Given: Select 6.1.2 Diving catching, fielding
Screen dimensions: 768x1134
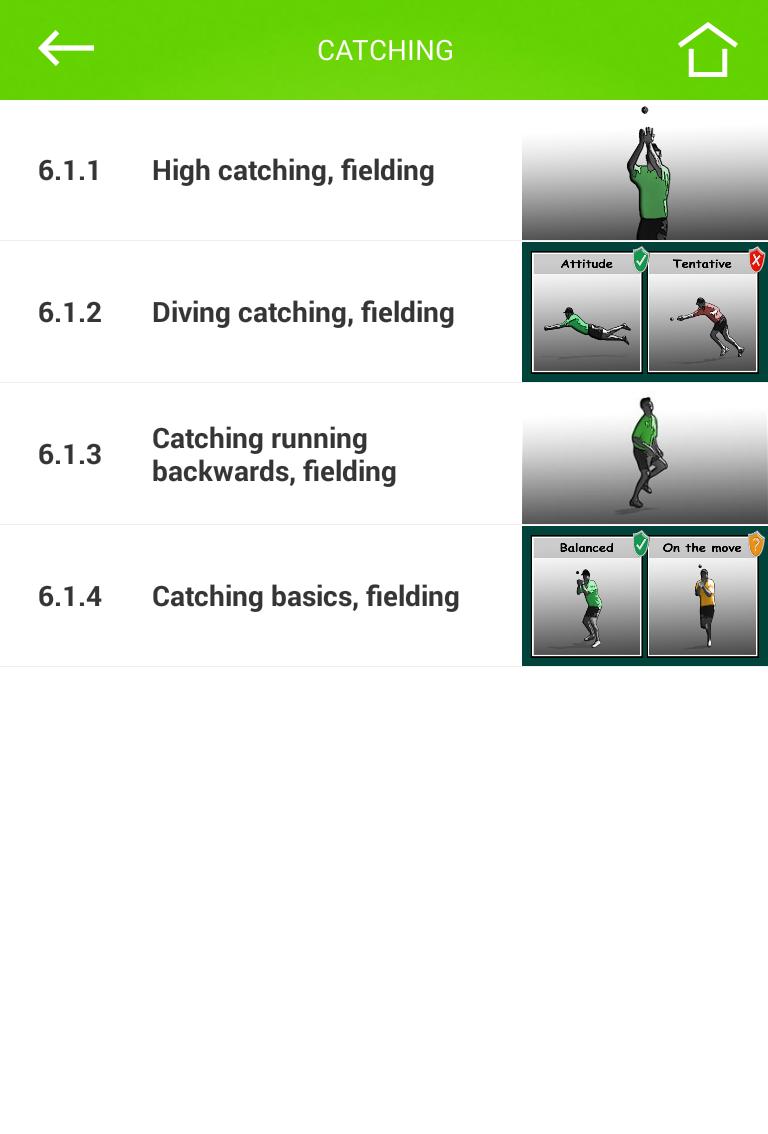Looking at the screenshot, I should coord(303,313).
